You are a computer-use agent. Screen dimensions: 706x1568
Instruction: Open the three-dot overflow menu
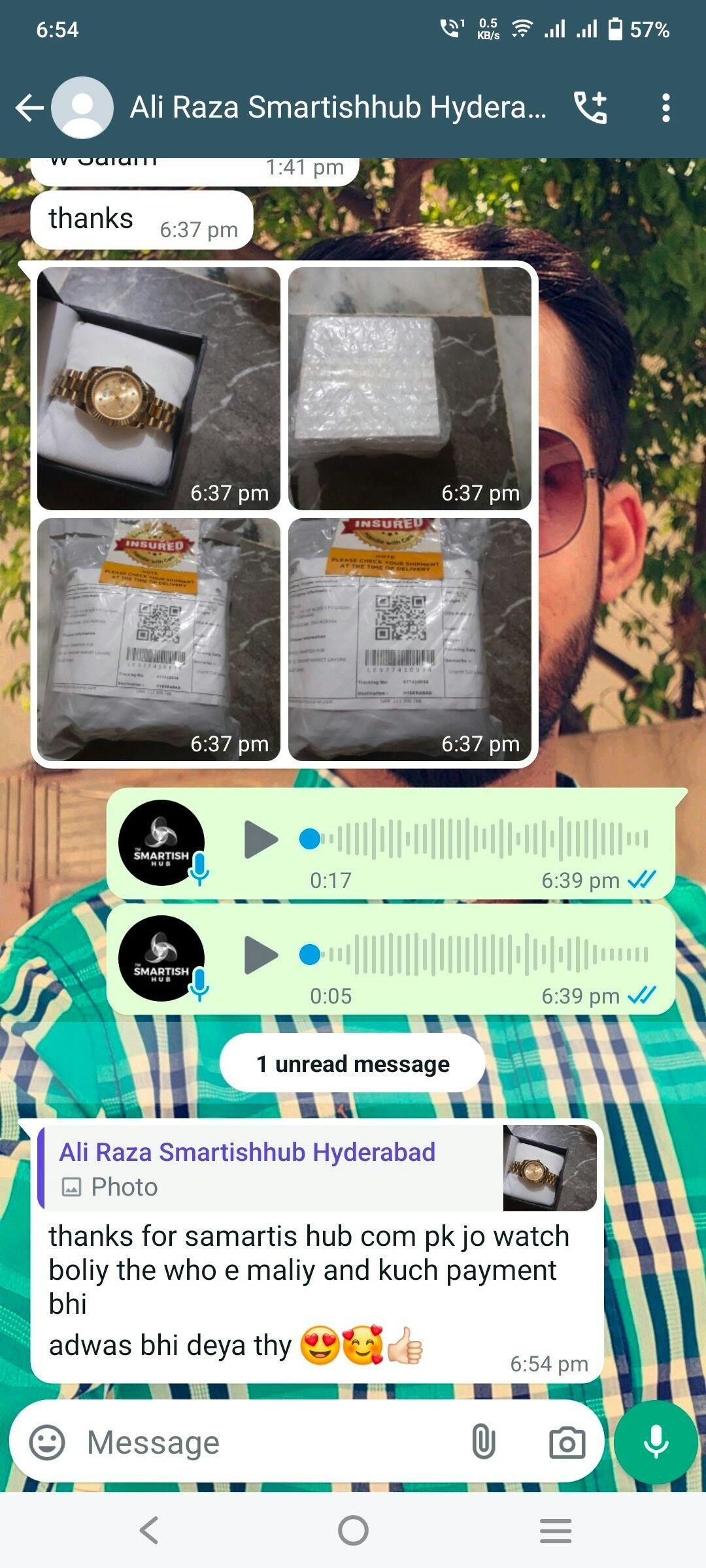[665, 108]
